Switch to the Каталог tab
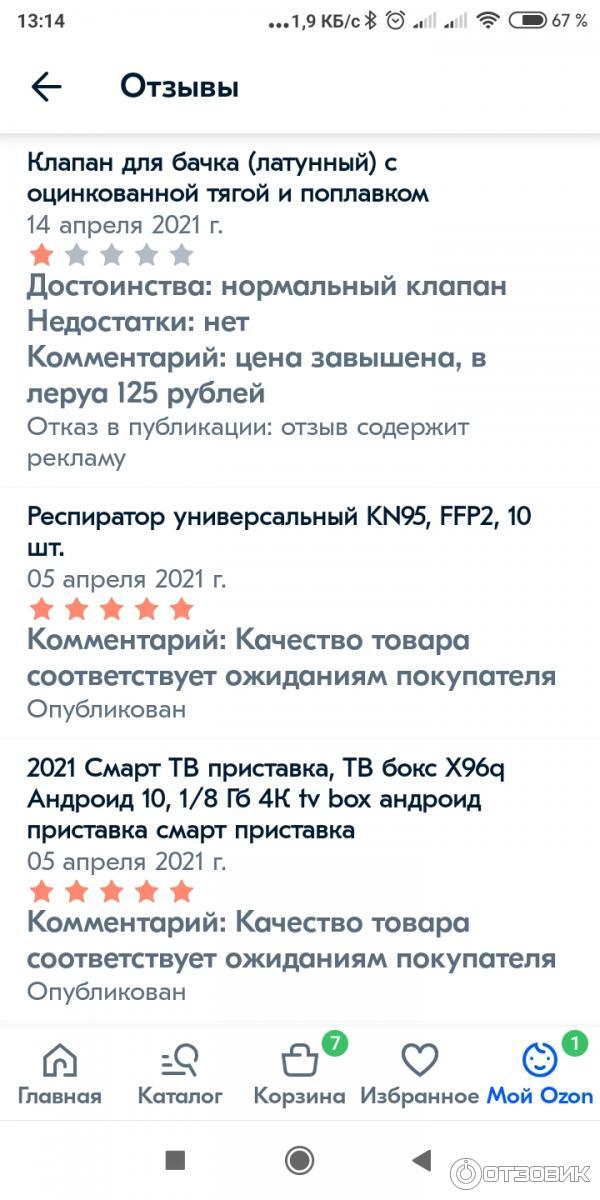The image size is (600, 1200). point(180,1074)
